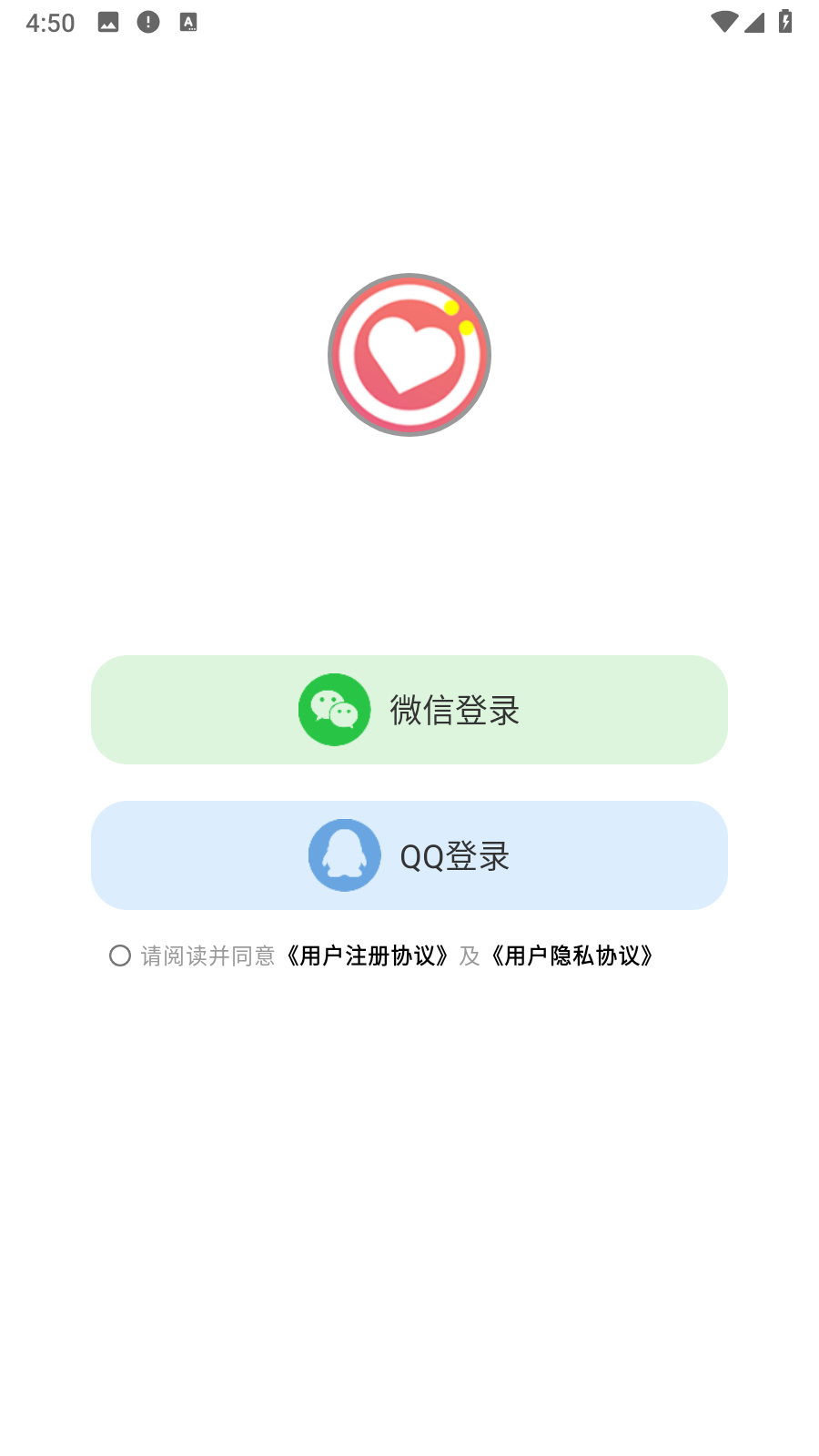Click the cellular signal icon

point(753,25)
